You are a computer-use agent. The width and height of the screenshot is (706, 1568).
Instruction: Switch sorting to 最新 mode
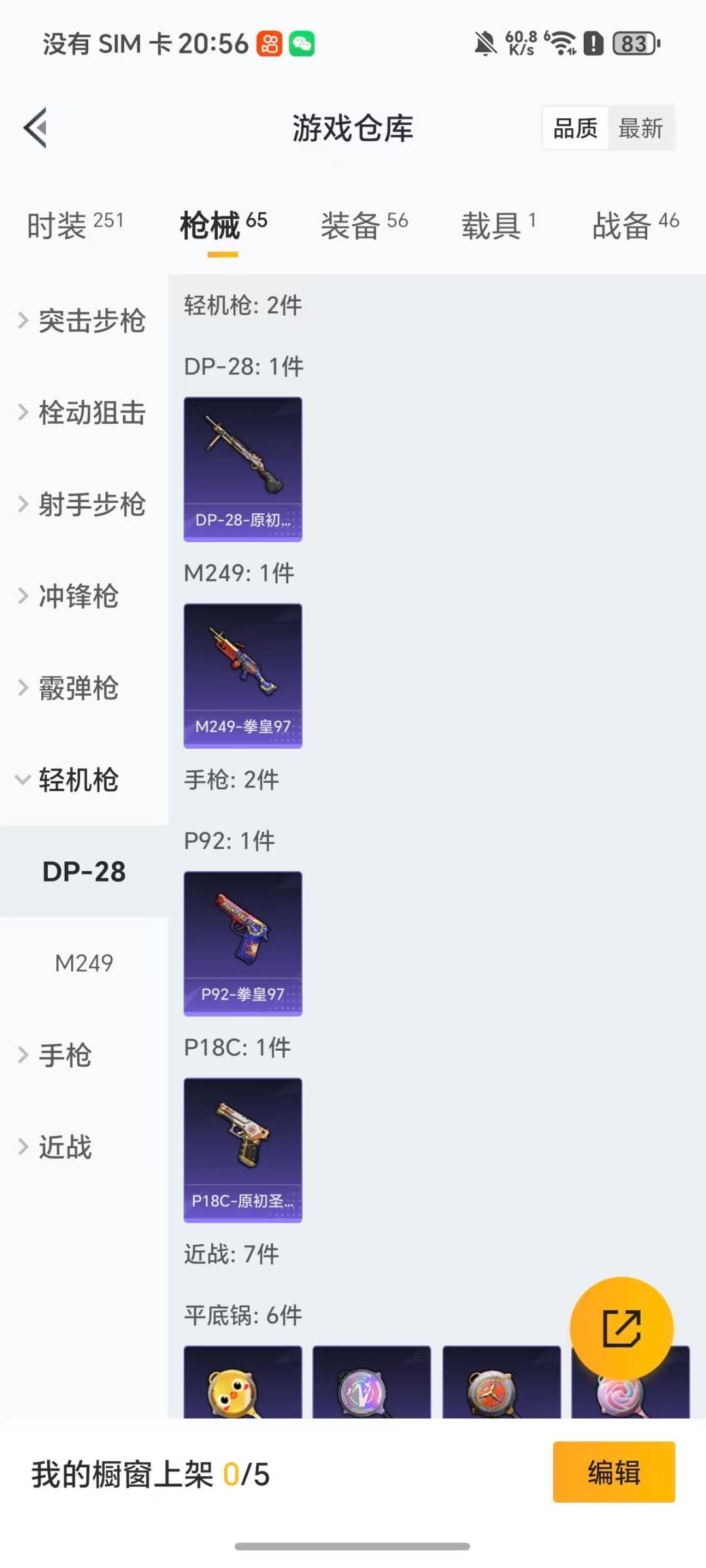point(641,128)
